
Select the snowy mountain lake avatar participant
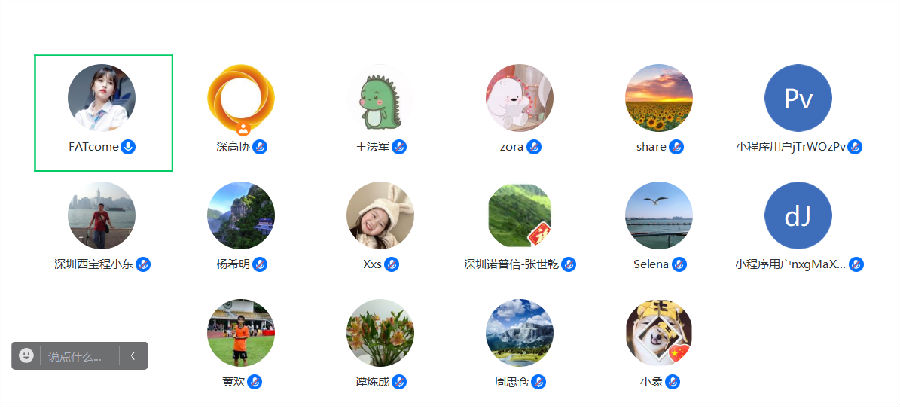click(x=519, y=333)
